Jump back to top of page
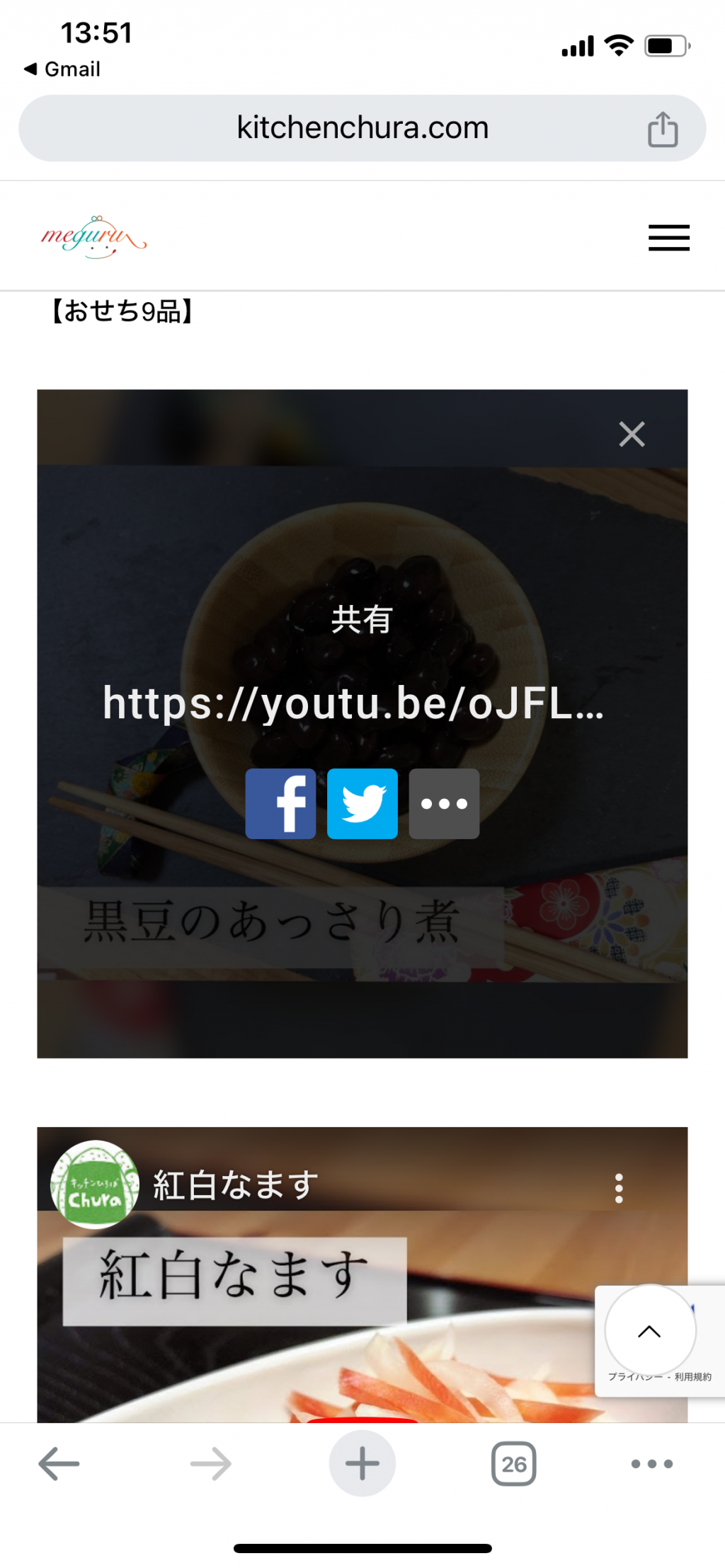 649,1331
